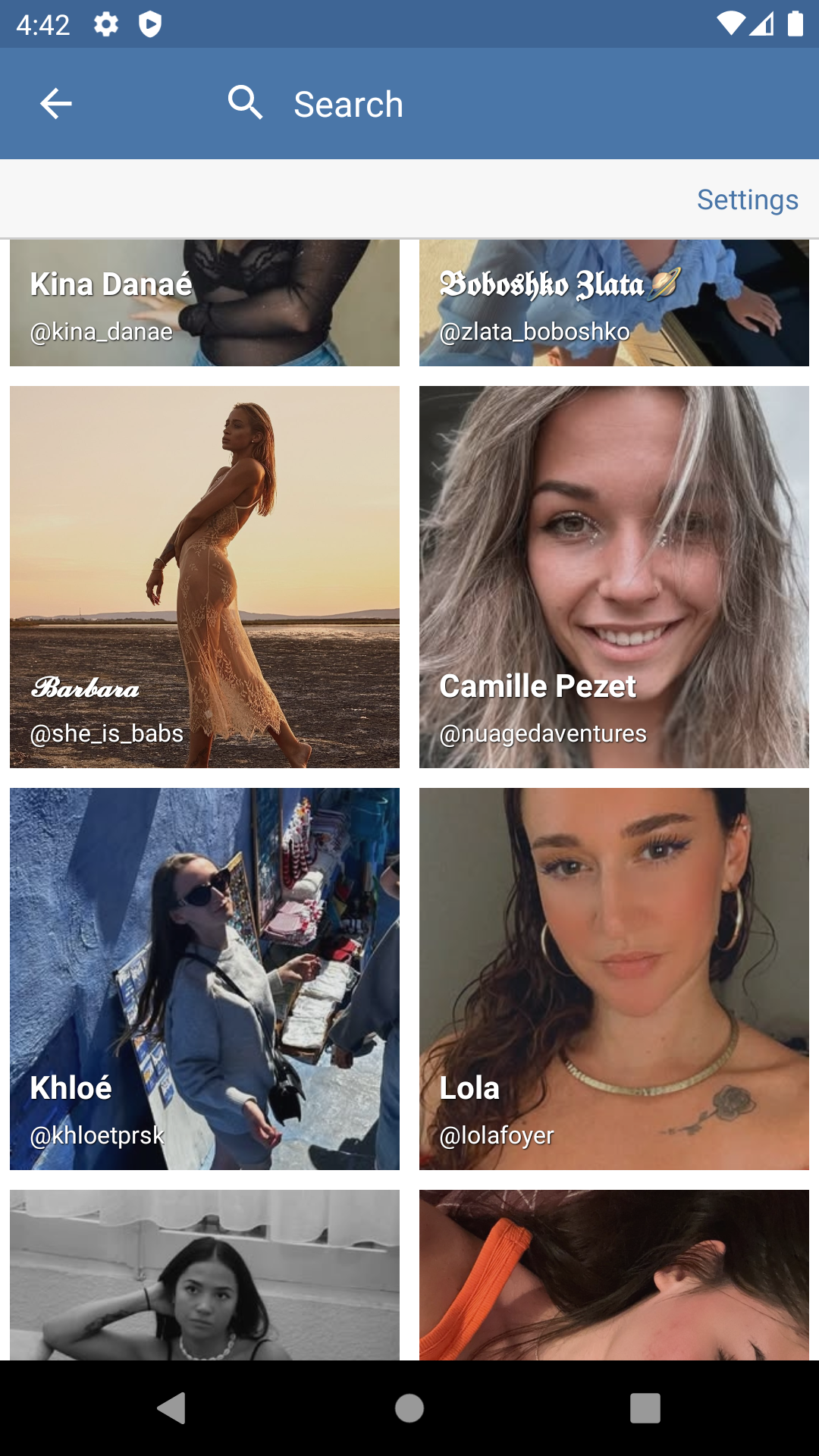Viewport: 819px width, 1456px height.
Task: Open the @khloetprsk profile card
Action: pyautogui.click(x=205, y=979)
